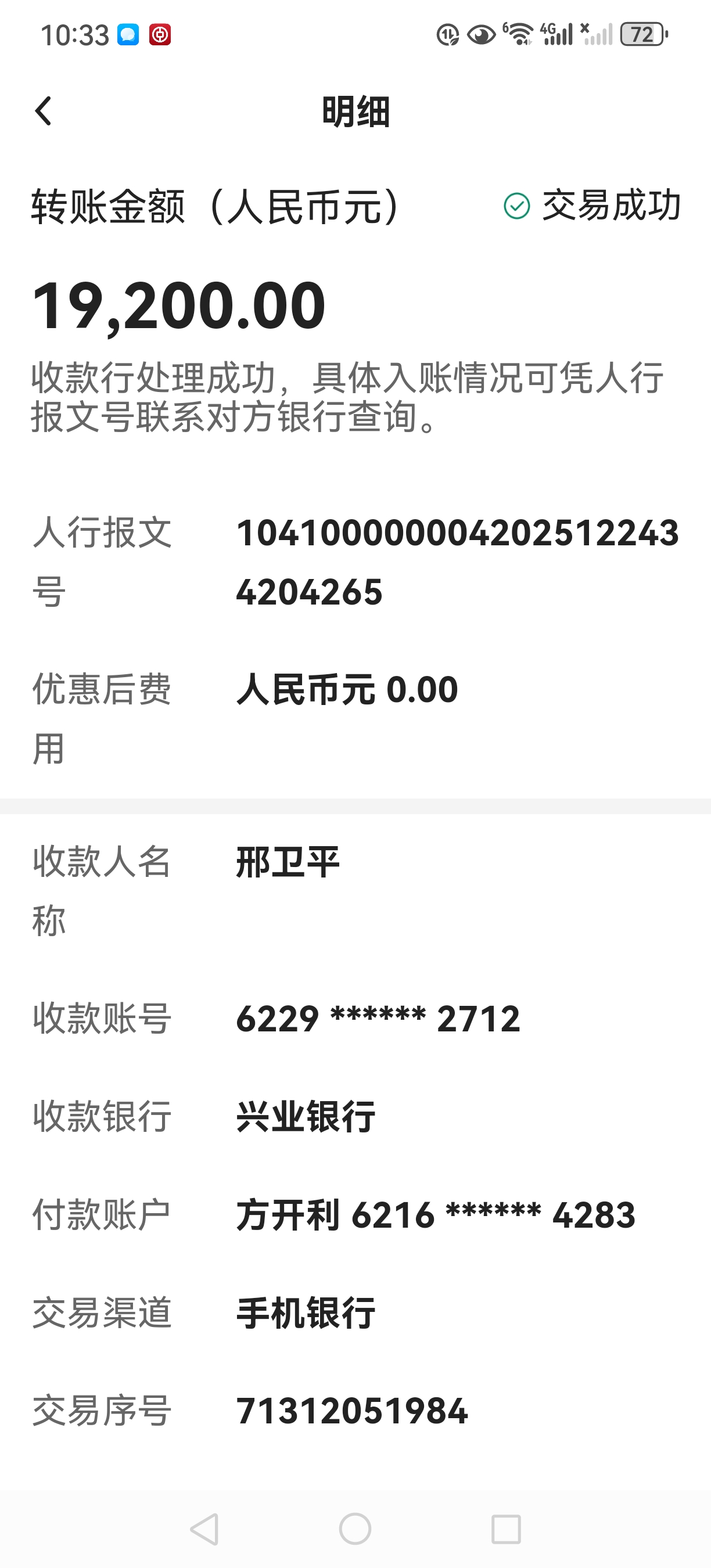Go to the system home screen
Viewport: 711px width, 1568px height.
(x=355, y=1529)
